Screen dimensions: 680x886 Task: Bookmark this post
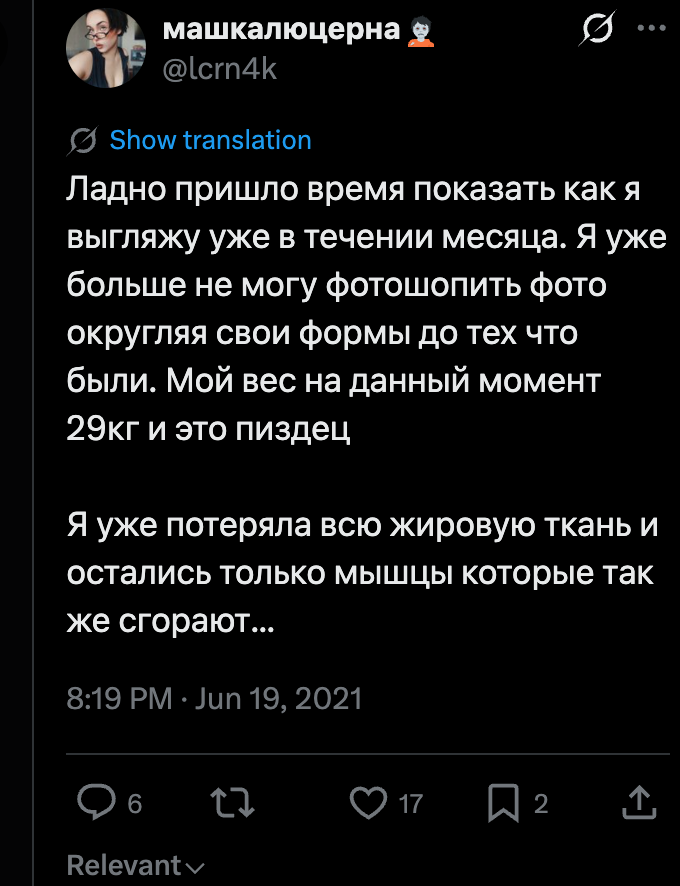(501, 801)
